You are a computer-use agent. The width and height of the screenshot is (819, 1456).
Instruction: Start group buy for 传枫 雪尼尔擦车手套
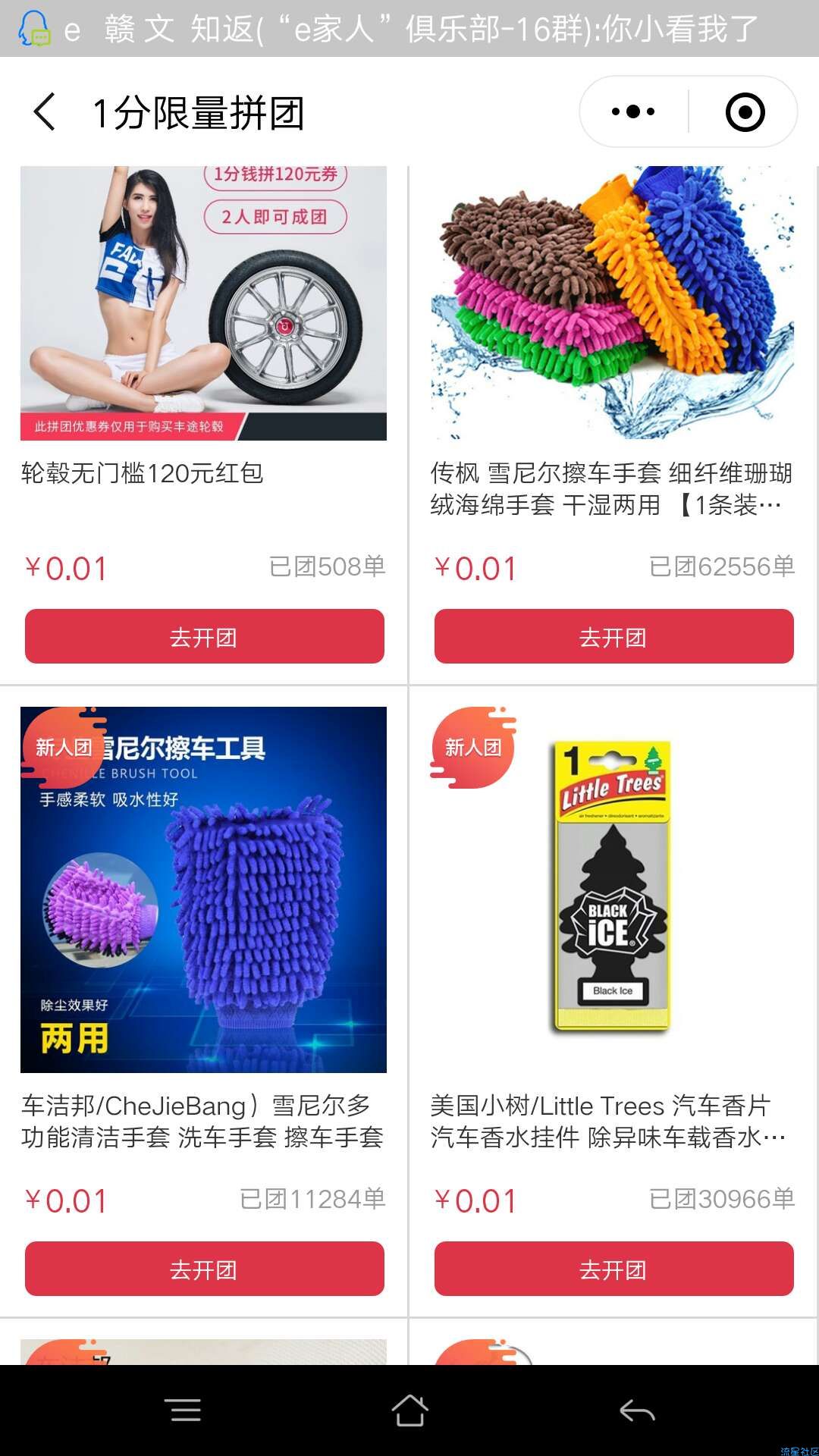point(613,636)
